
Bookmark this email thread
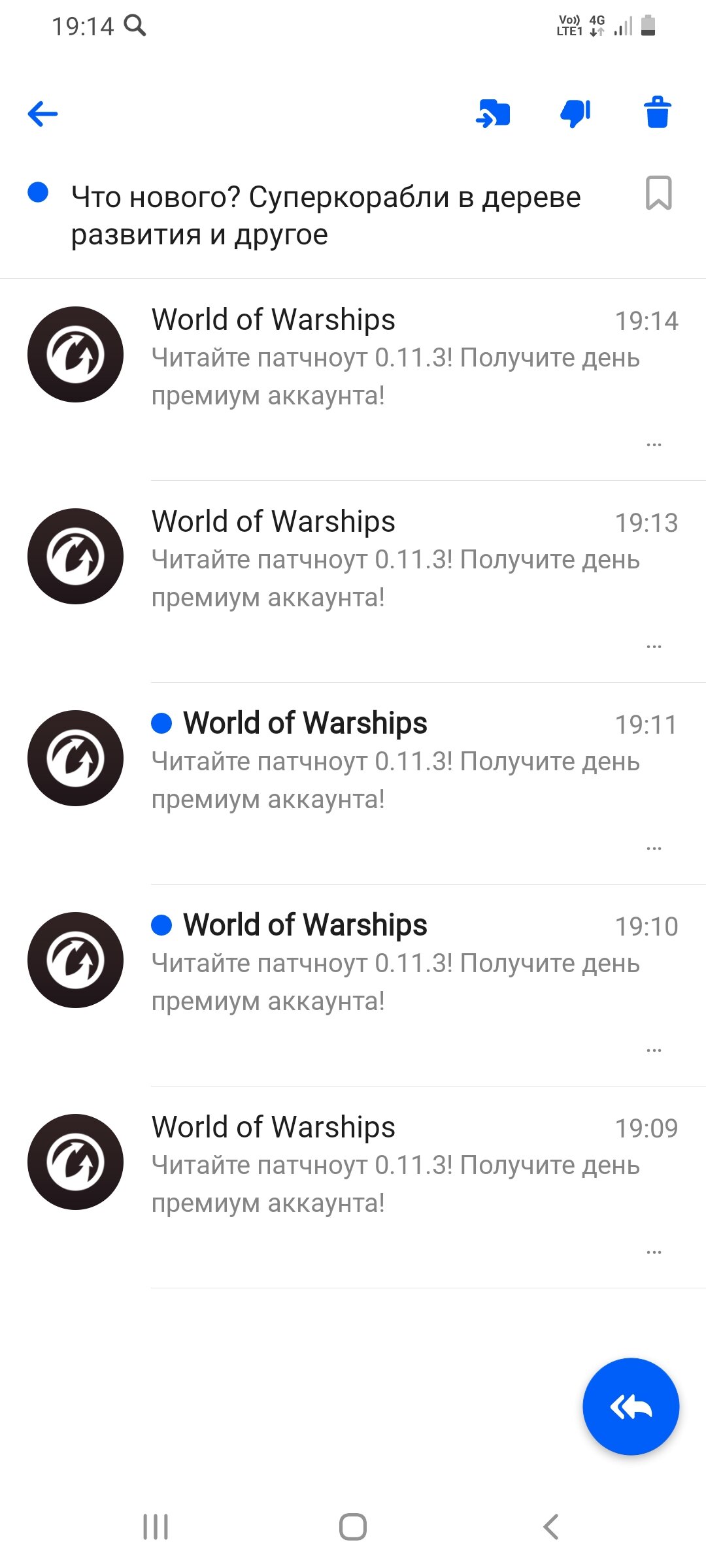tap(658, 193)
